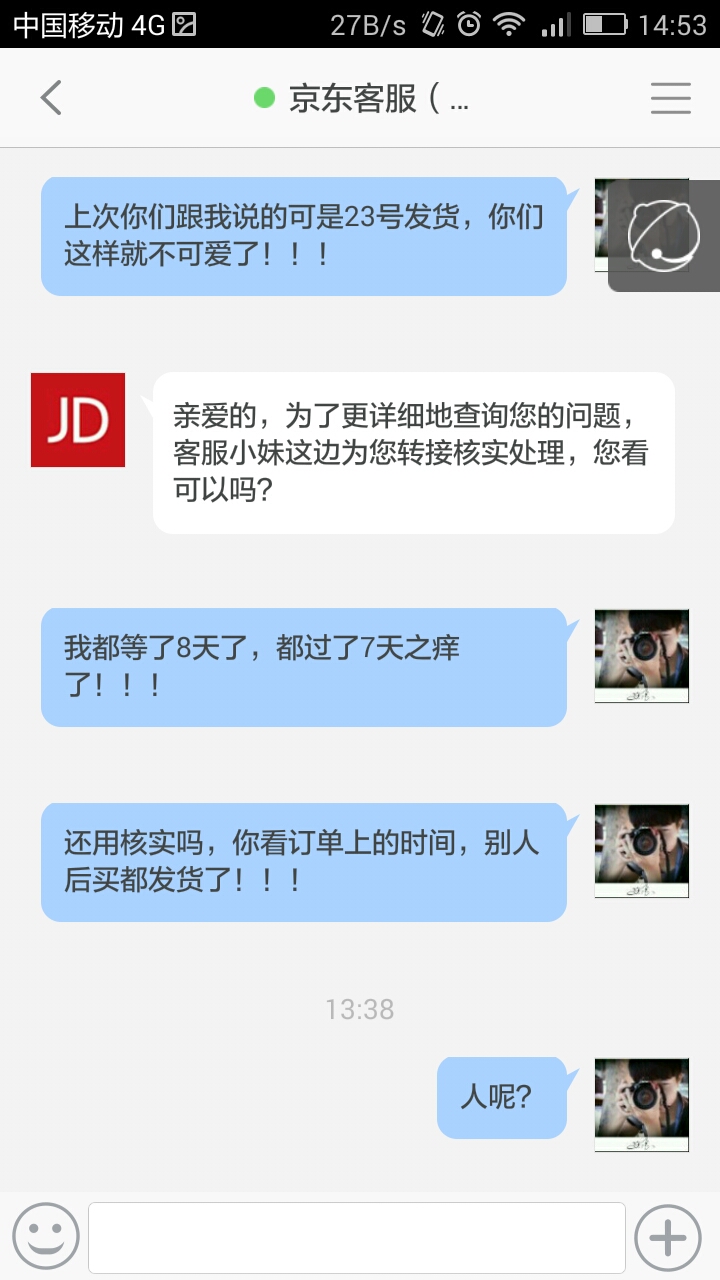Focus the message input field
This screenshot has height=1280, width=720.
[356, 1237]
